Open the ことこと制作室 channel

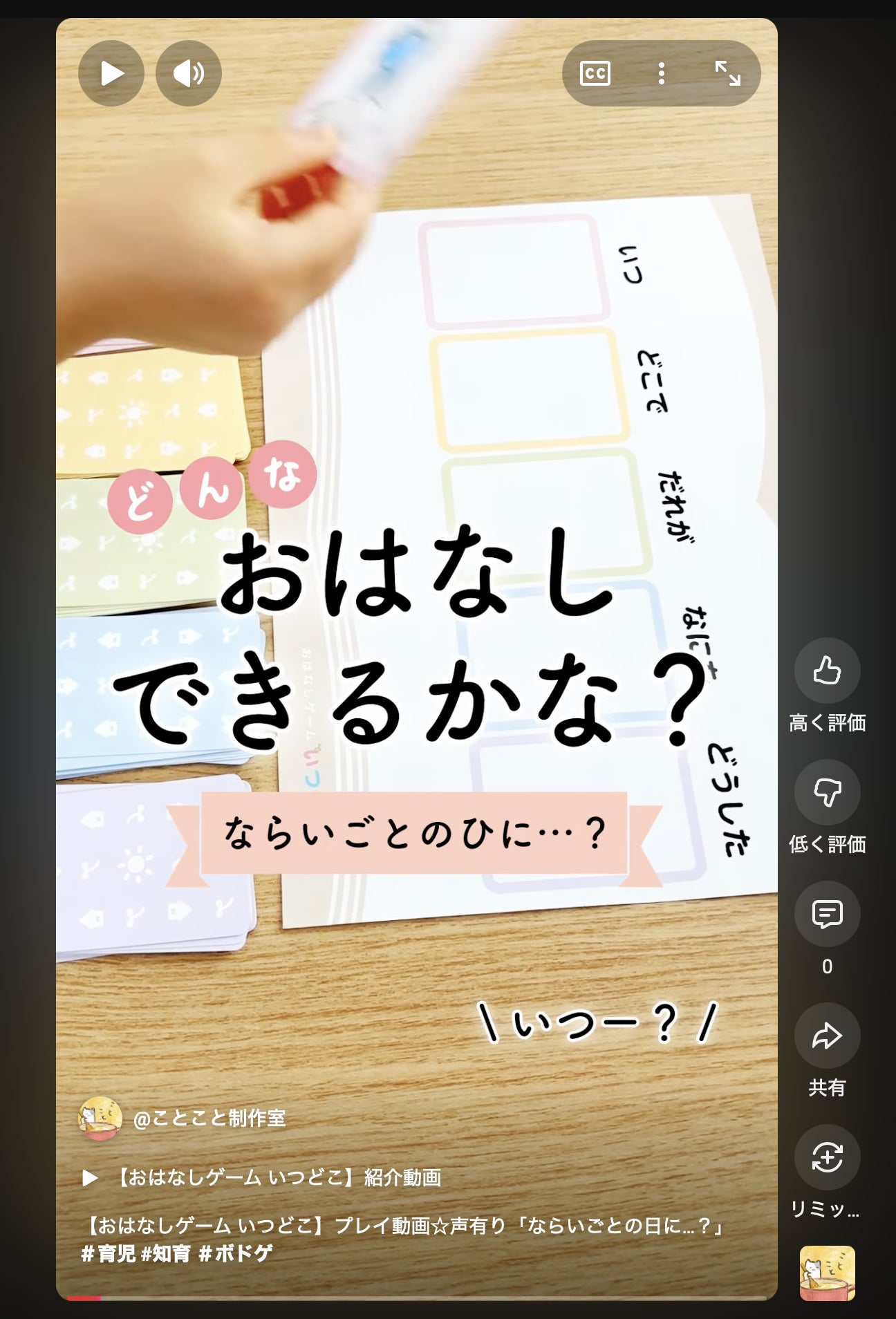209,1118
